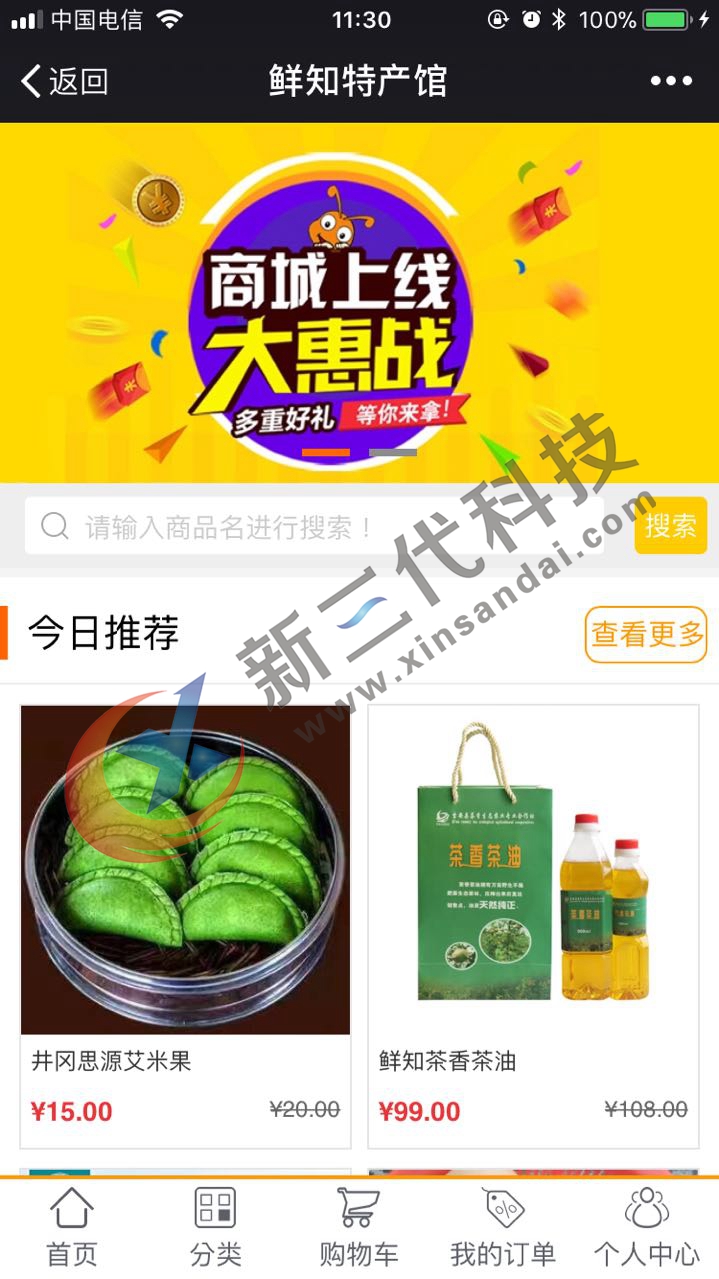Open the 购物车 tab
This screenshot has height=1279, width=719.
click(358, 1227)
